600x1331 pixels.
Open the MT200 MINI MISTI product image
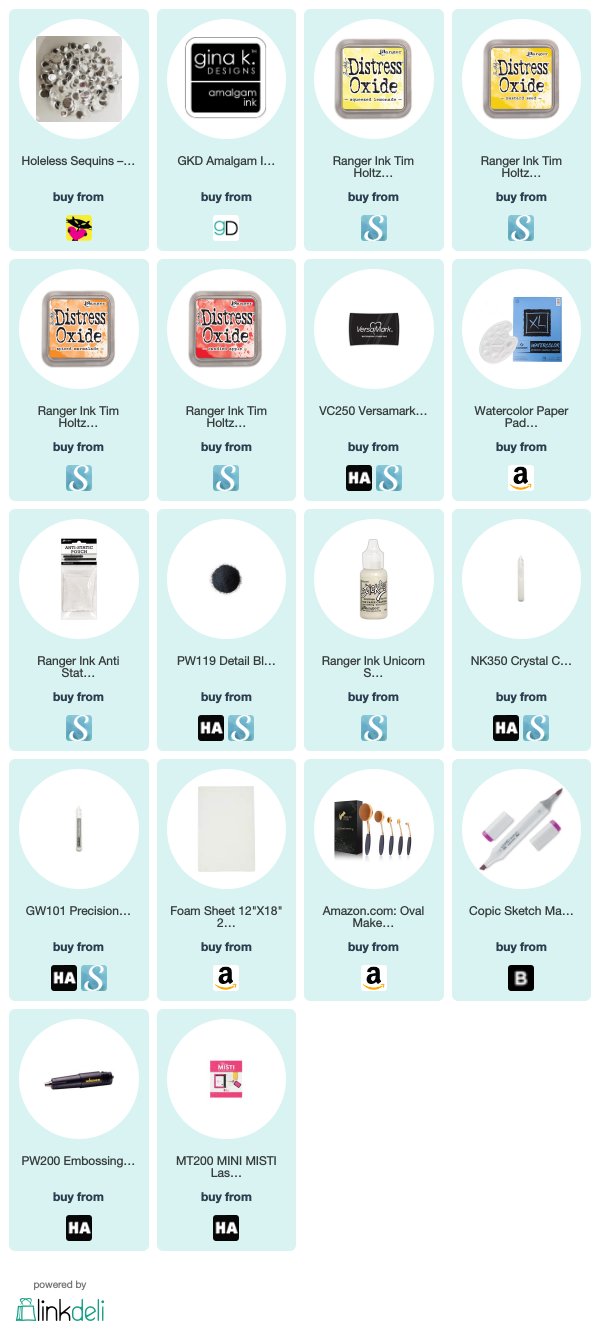(226, 1079)
